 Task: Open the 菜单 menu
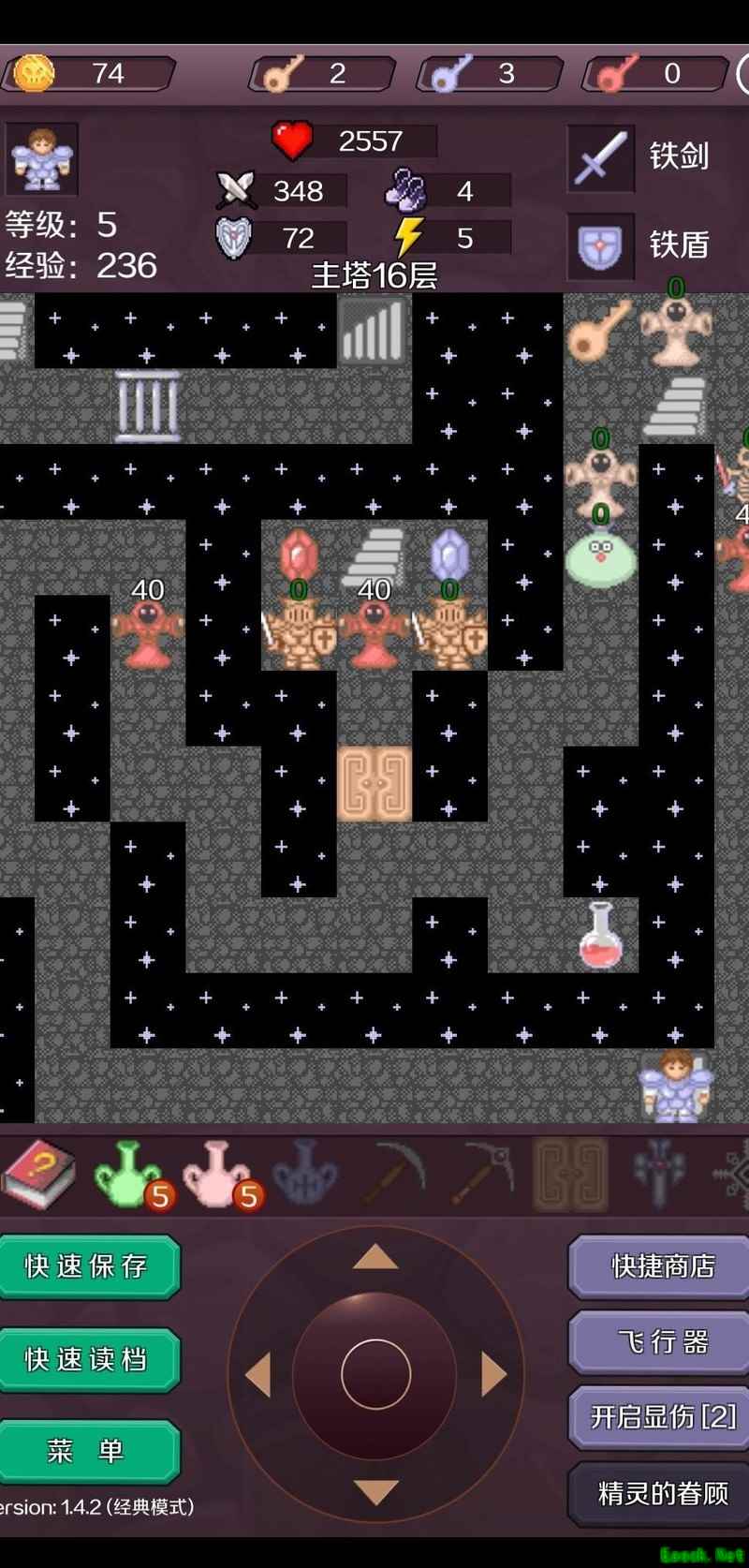point(89,1451)
